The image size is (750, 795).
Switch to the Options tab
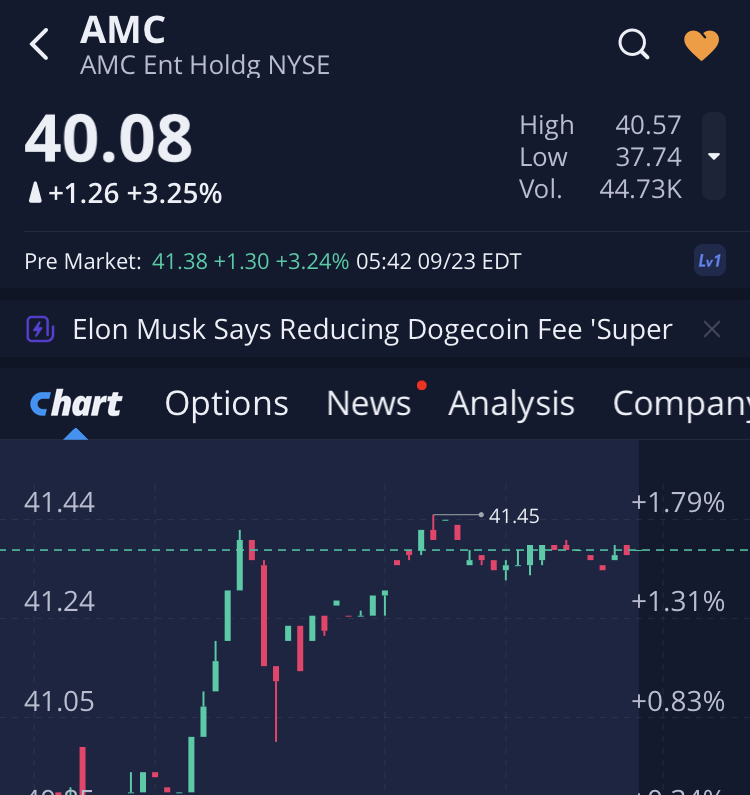coord(227,403)
